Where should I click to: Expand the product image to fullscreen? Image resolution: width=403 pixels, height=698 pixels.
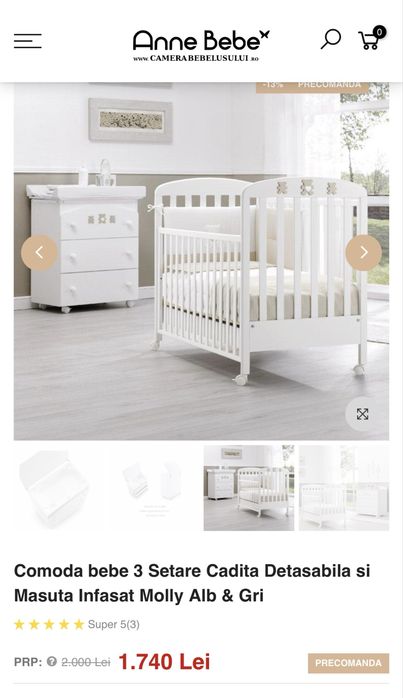click(362, 414)
